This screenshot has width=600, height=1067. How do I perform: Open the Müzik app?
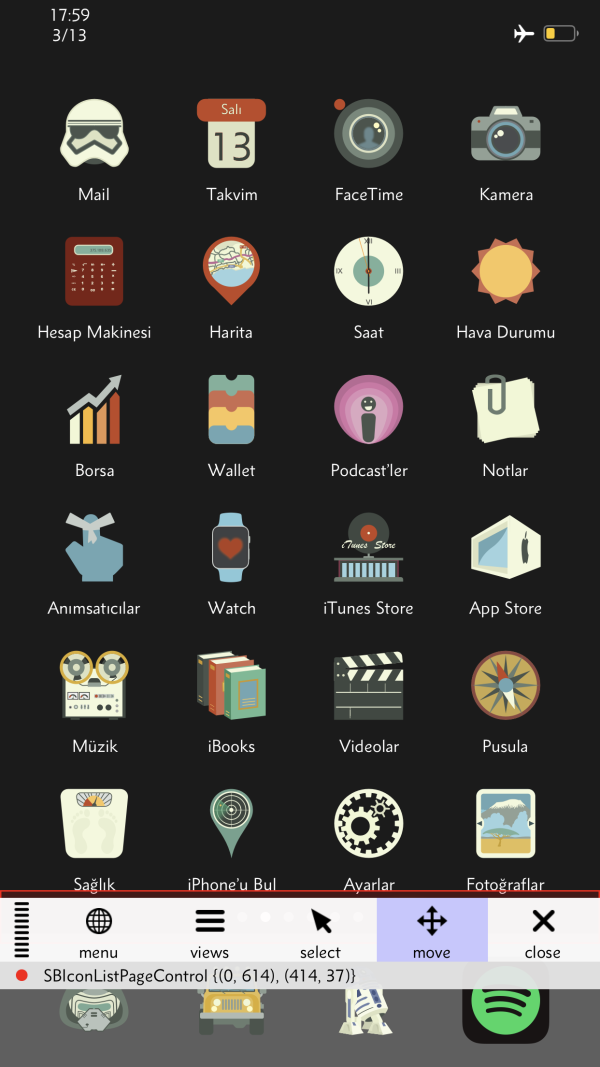[94, 686]
